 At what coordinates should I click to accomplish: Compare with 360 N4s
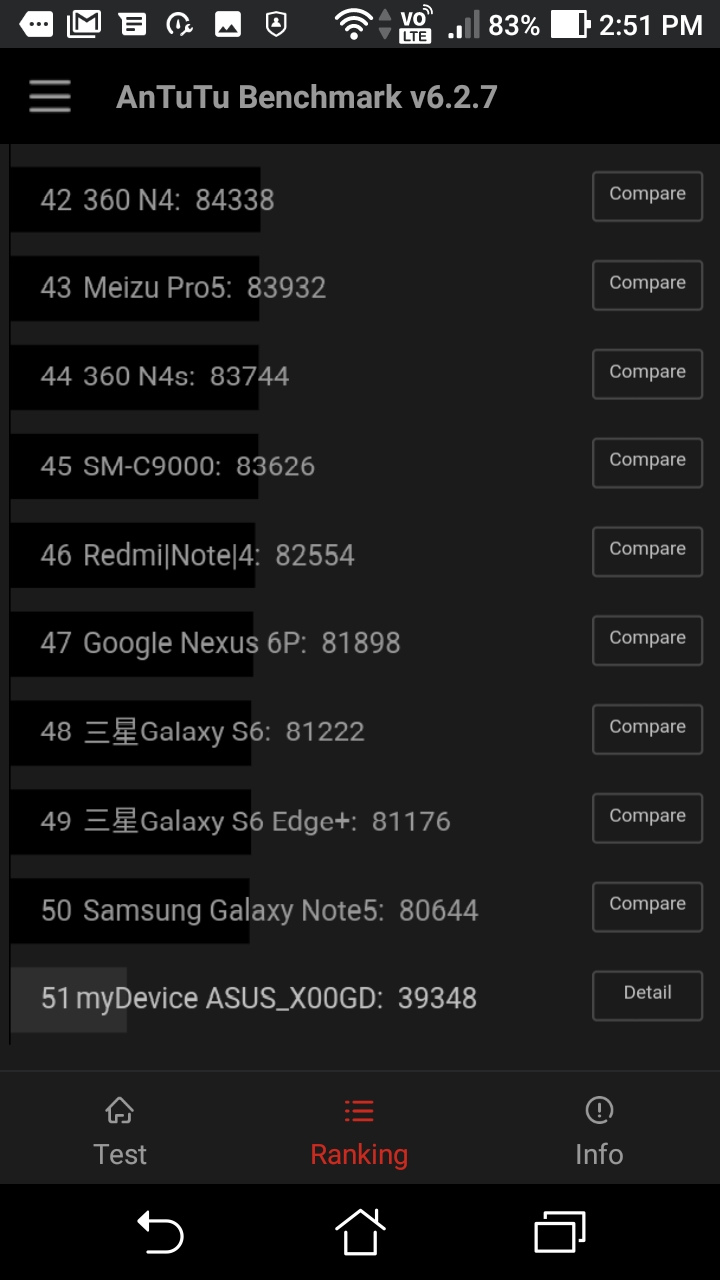point(647,373)
